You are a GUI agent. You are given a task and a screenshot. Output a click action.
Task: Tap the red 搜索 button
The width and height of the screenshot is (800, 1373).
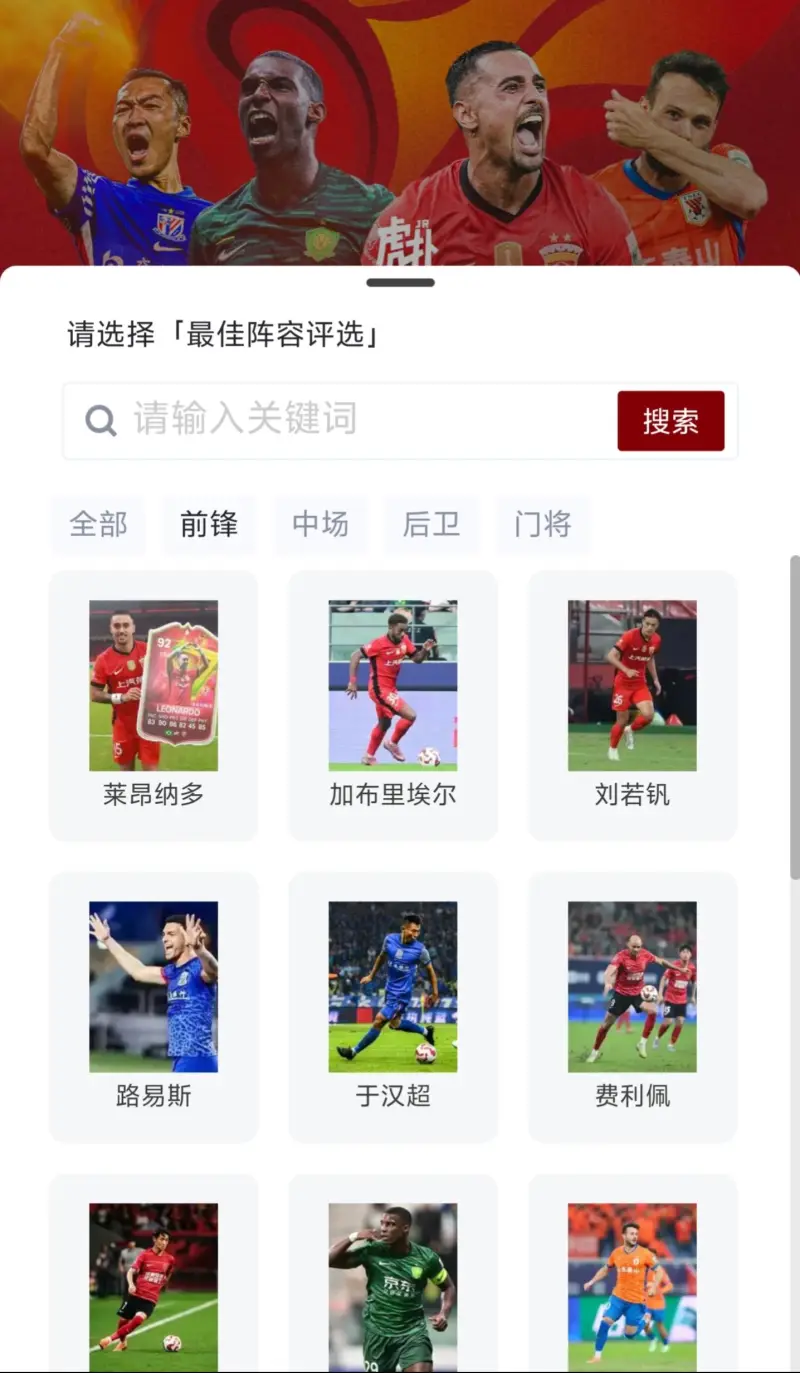tap(670, 421)
